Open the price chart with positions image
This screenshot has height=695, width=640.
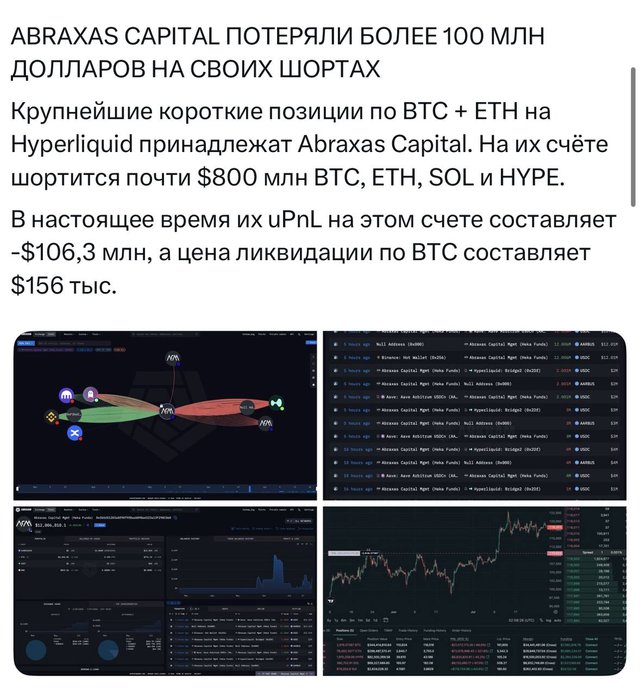point(474,597)
